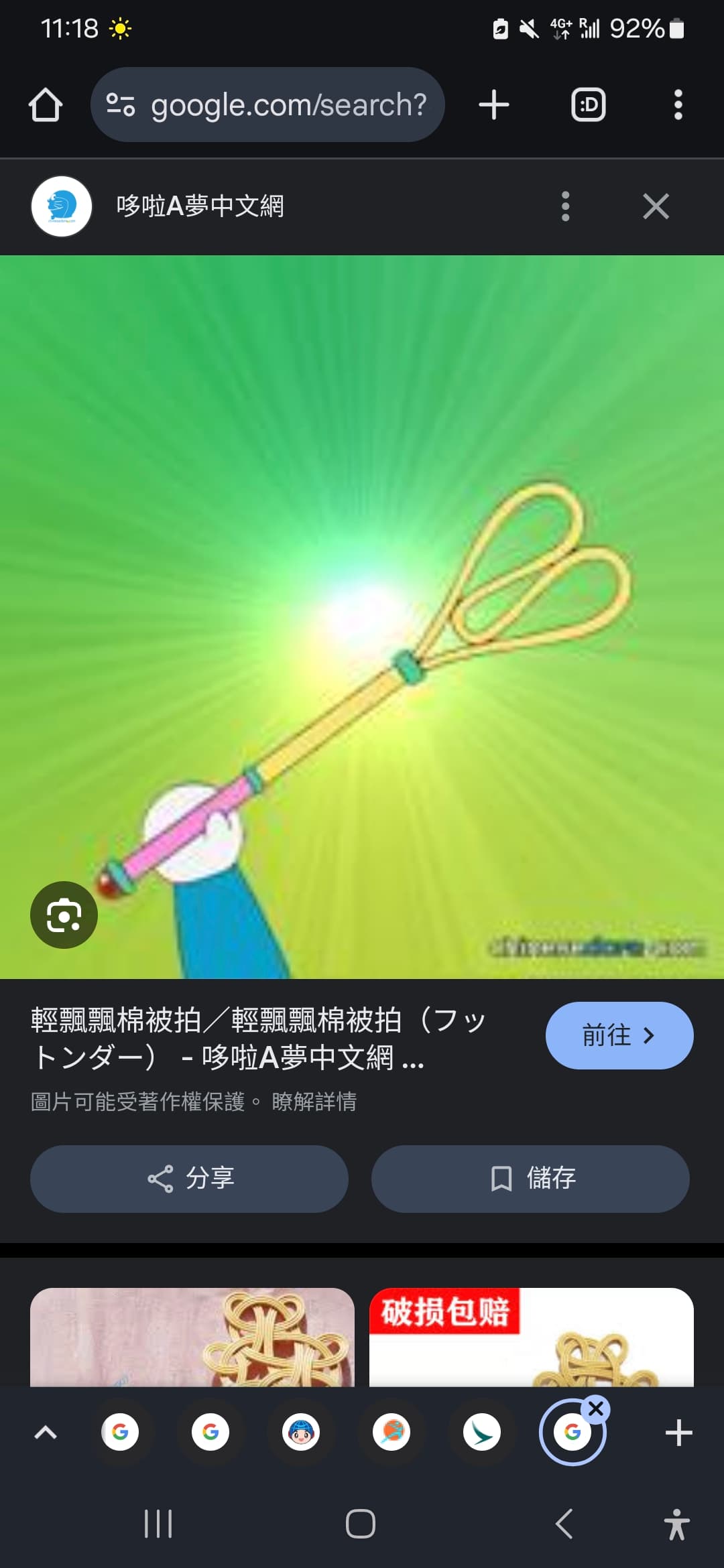Close the current Google tab
This screenshot has height=1568, width=724.
[596, 1409]
